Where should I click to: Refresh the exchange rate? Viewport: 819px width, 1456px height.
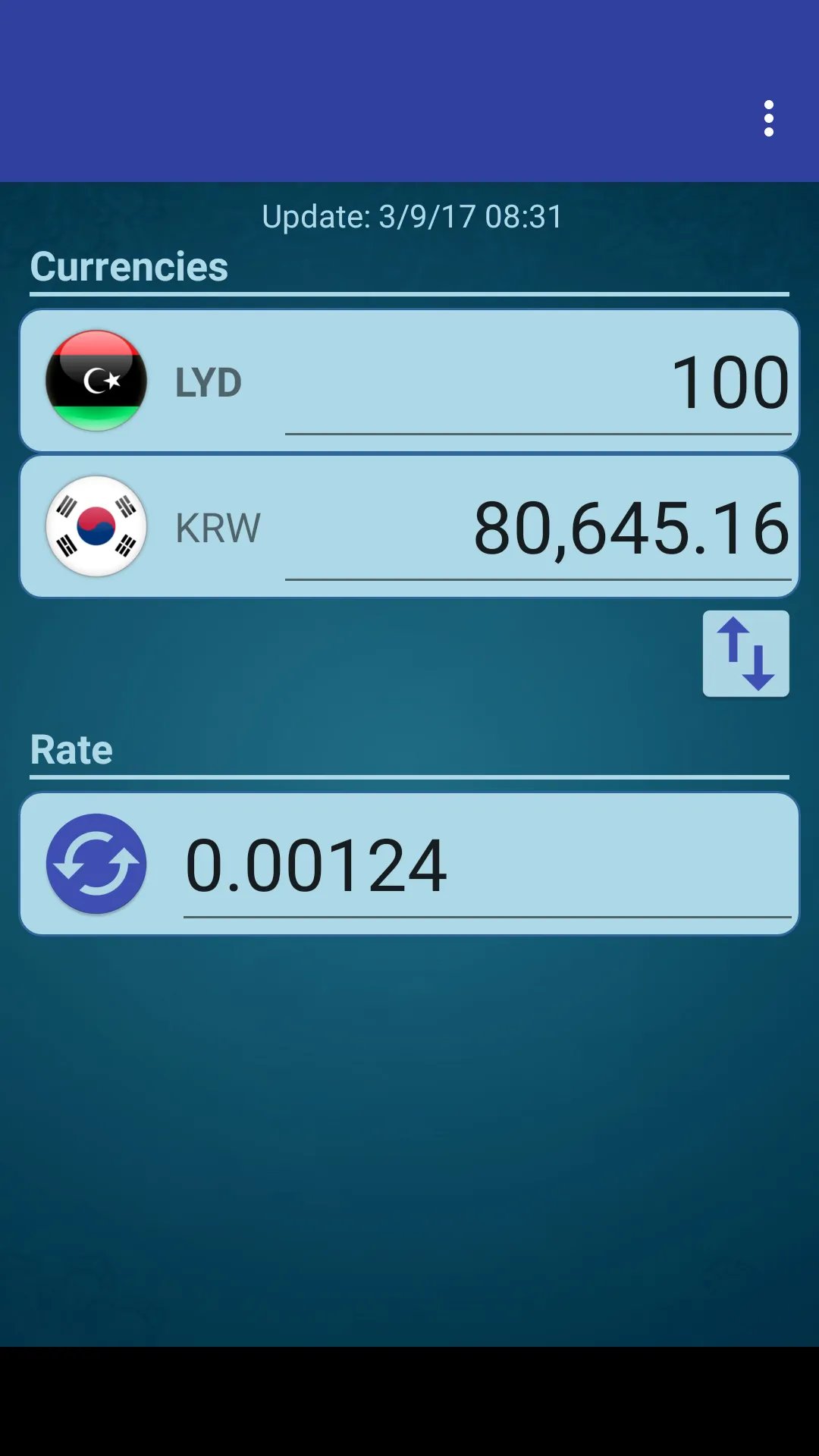(x=96, y=864)
